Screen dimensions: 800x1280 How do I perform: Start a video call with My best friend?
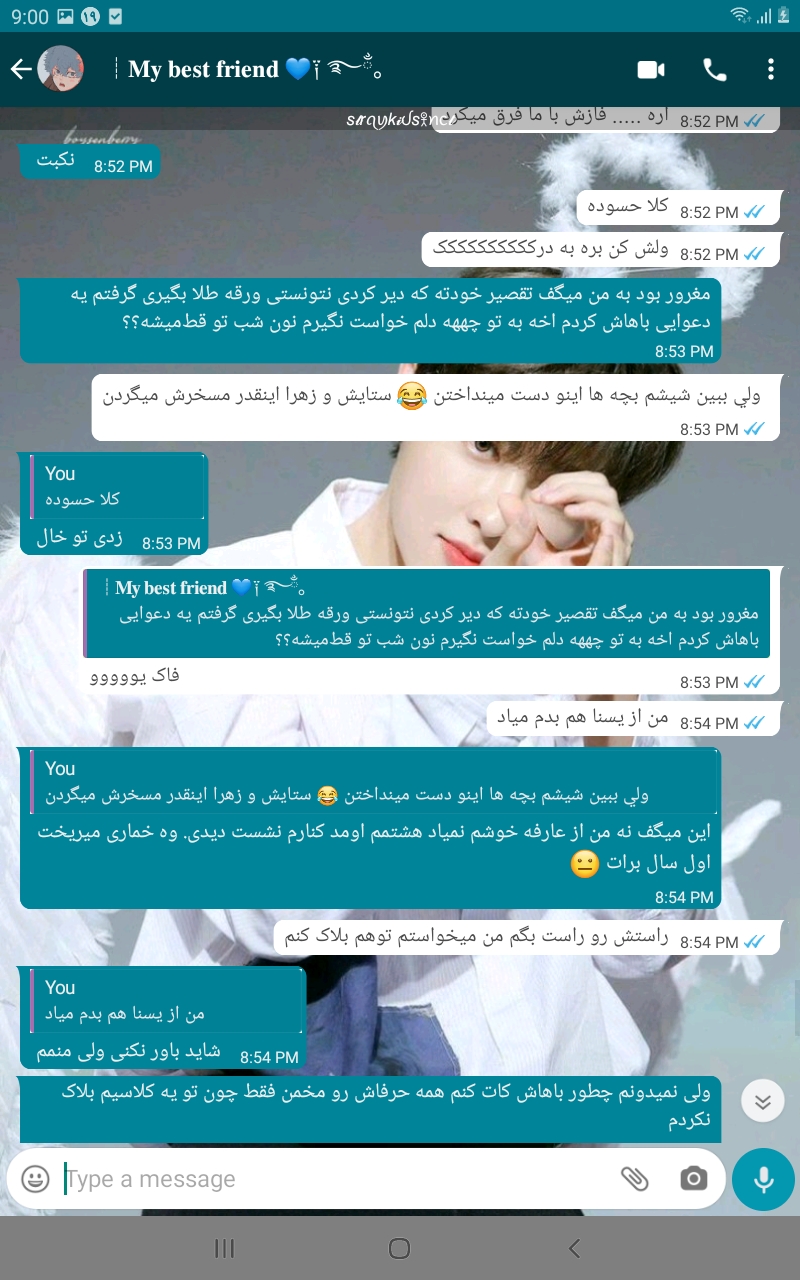[x=651, y=69]
